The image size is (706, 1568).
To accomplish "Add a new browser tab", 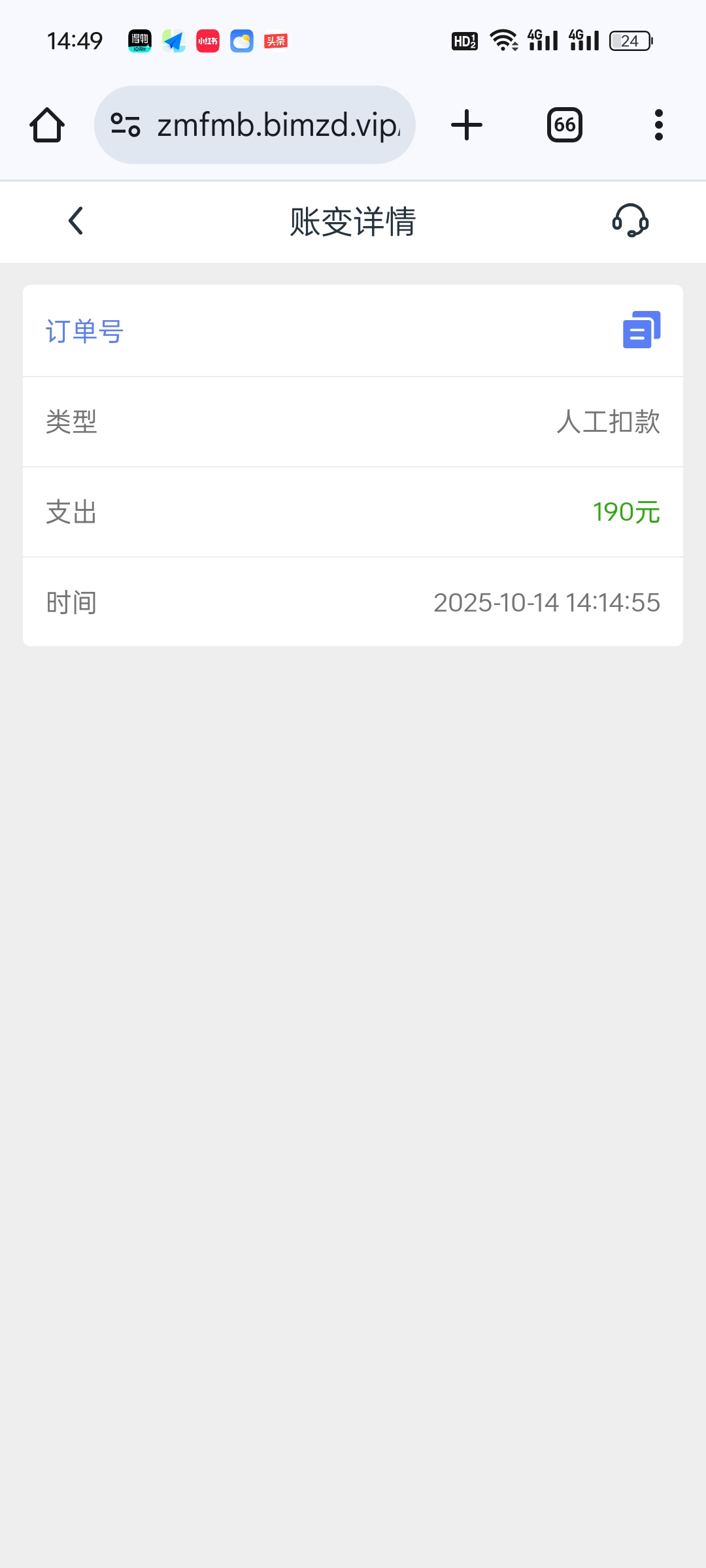I will tap(467, 125).
